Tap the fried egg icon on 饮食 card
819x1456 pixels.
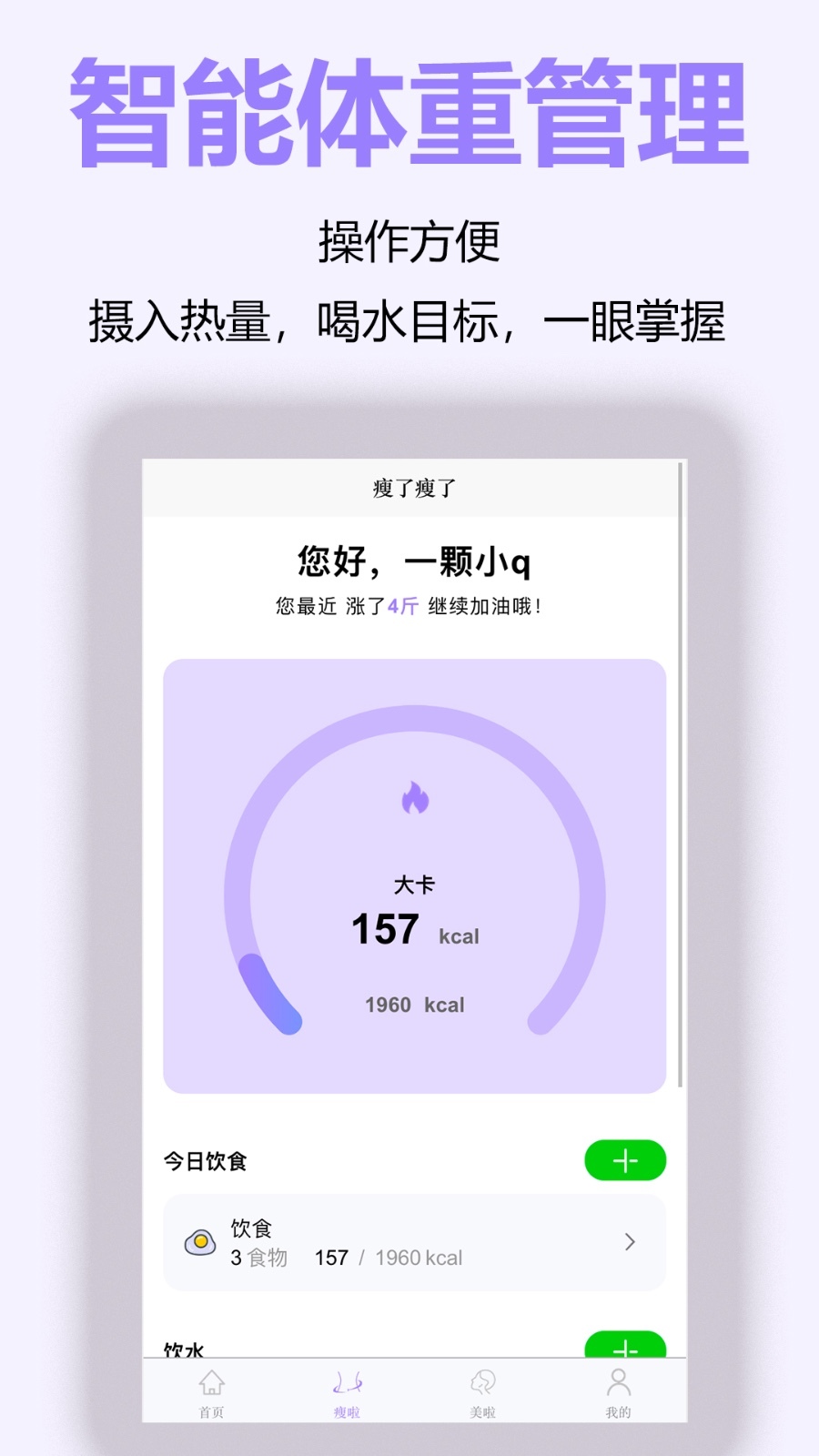point(200,1243)
